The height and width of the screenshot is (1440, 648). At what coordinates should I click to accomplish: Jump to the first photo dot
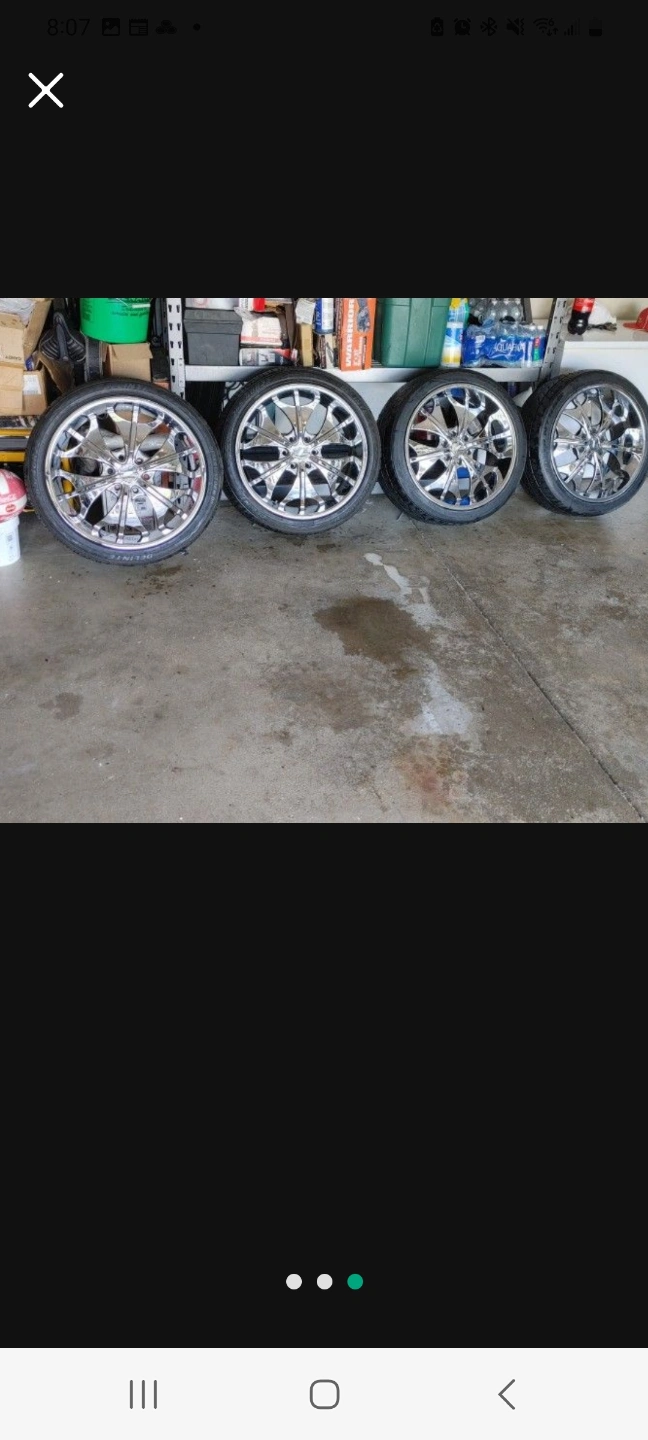(x=294, y=1282)
